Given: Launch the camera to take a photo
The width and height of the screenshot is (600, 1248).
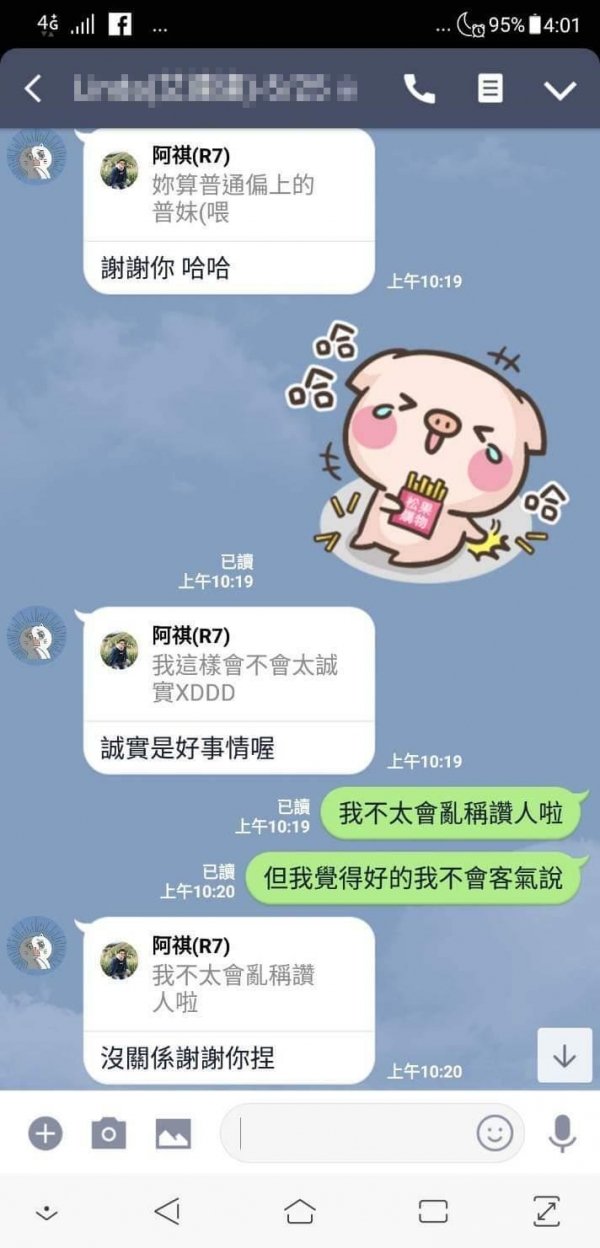Looking at the screenshot, I should tap(109, 1133).
